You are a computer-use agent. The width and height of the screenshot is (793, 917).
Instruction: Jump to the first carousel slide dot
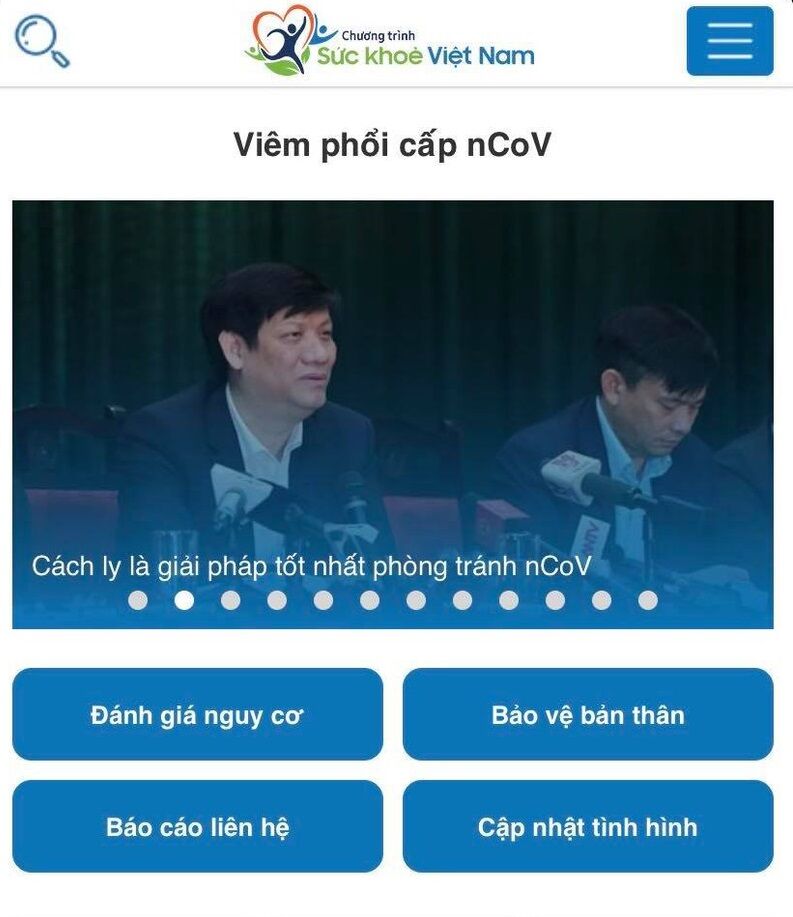(138, 600)
